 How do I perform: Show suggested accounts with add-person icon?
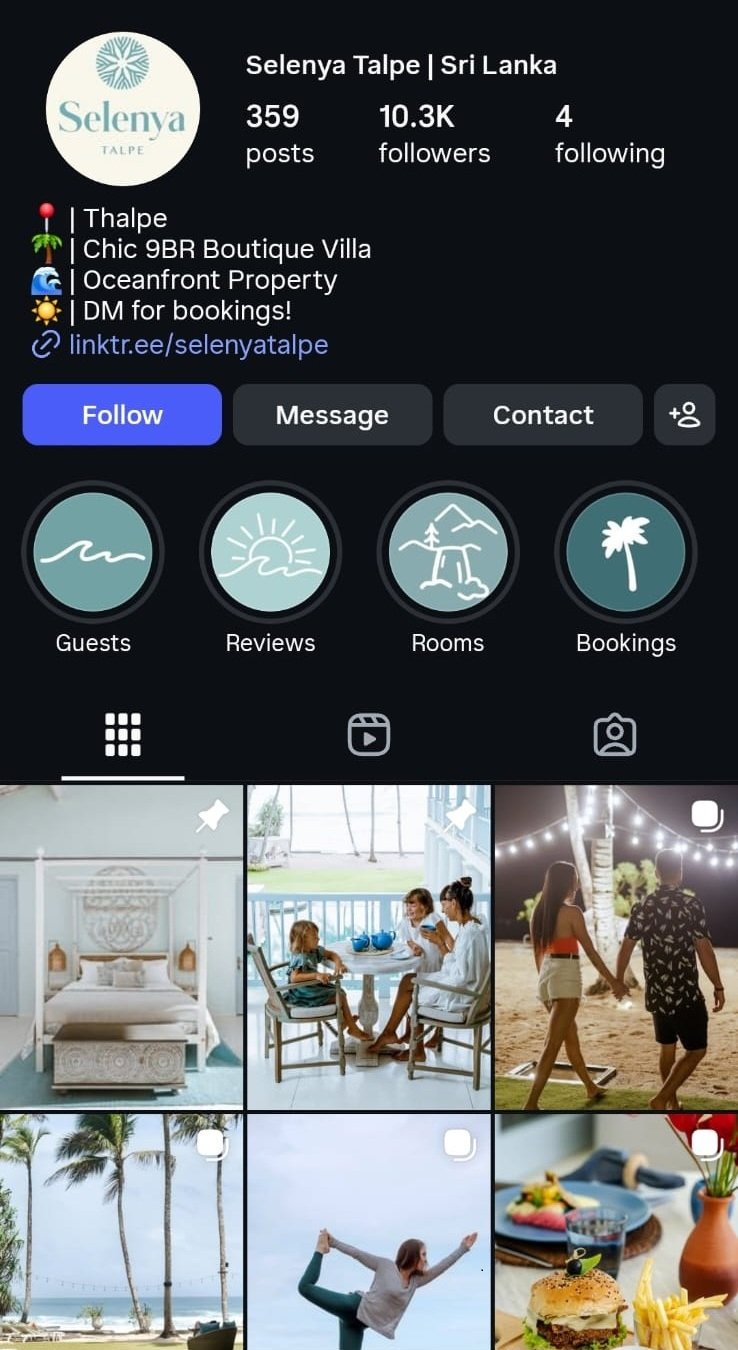(x=685, y=415)
